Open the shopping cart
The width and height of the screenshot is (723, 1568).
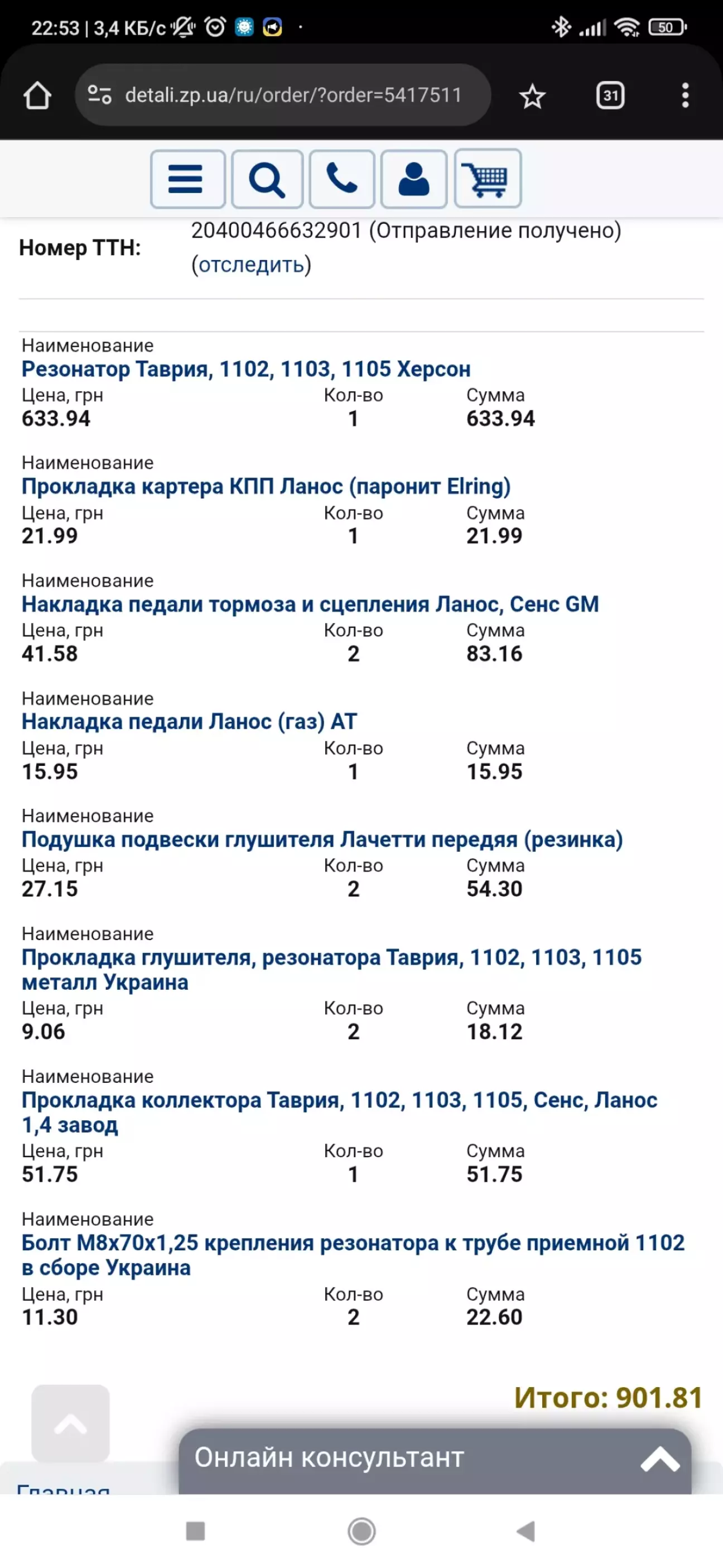[488, 179]
